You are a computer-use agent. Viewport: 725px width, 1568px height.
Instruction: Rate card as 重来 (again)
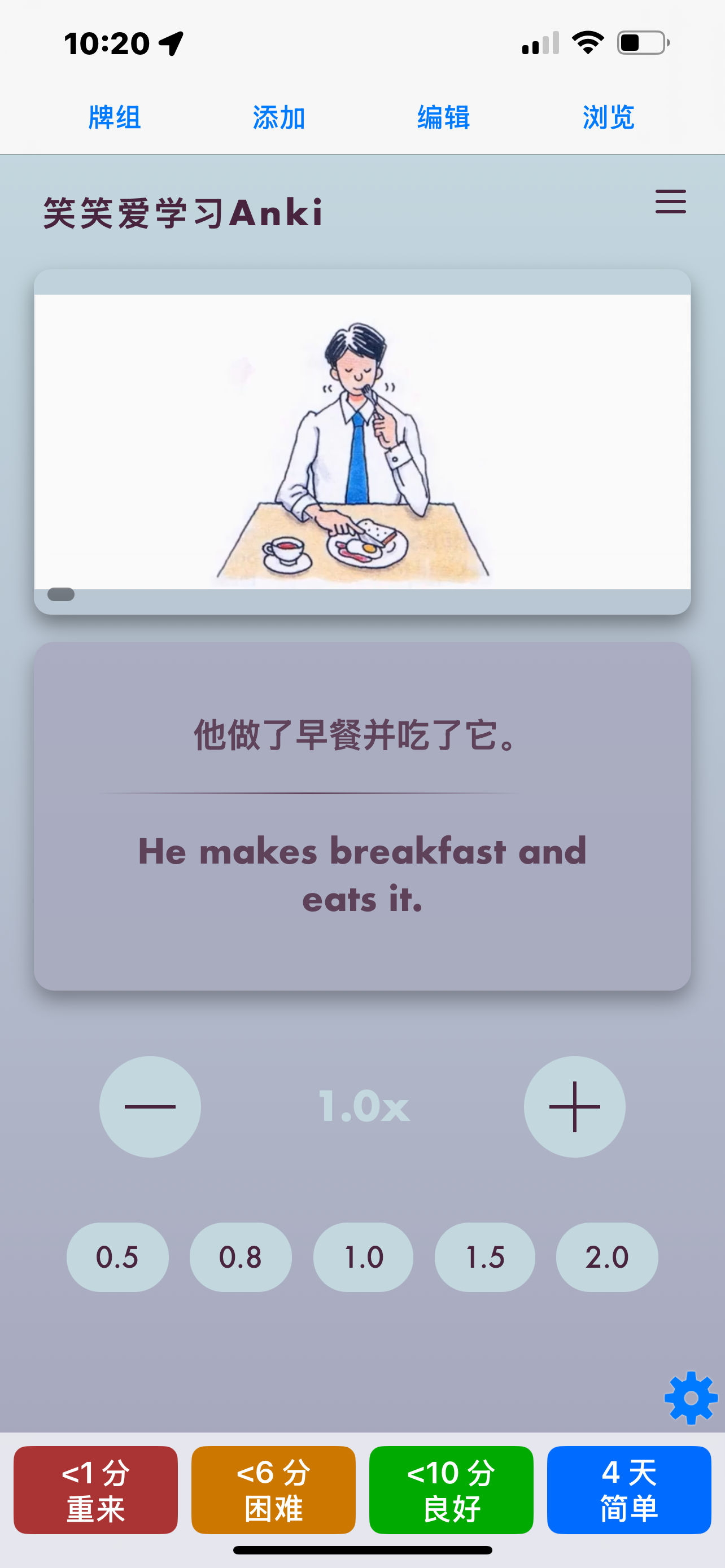pyautogui.click(x=95, y=1490)
